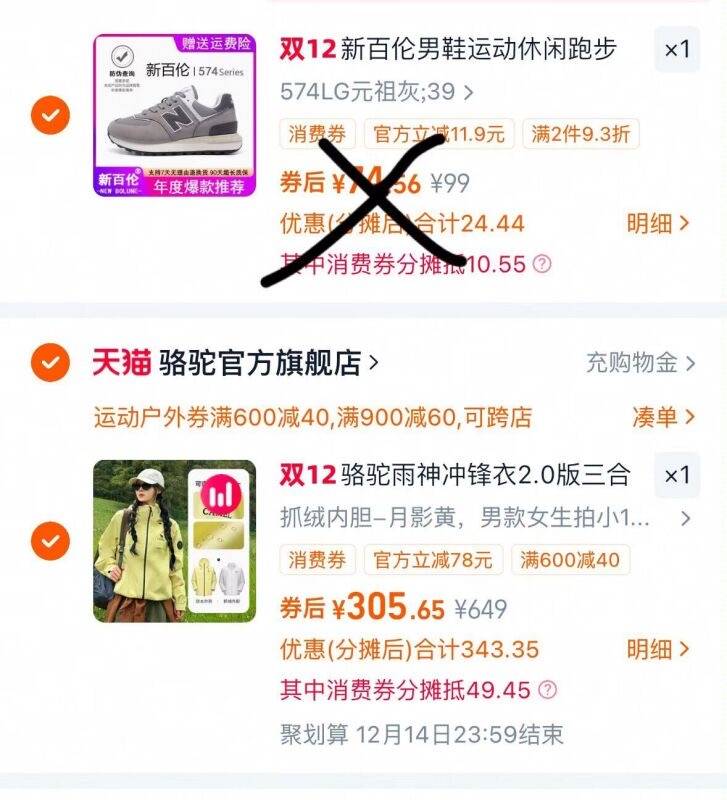Tap 凑单 for the 运动户外券 offer
727x800 pixels.
tap(662, 416)
